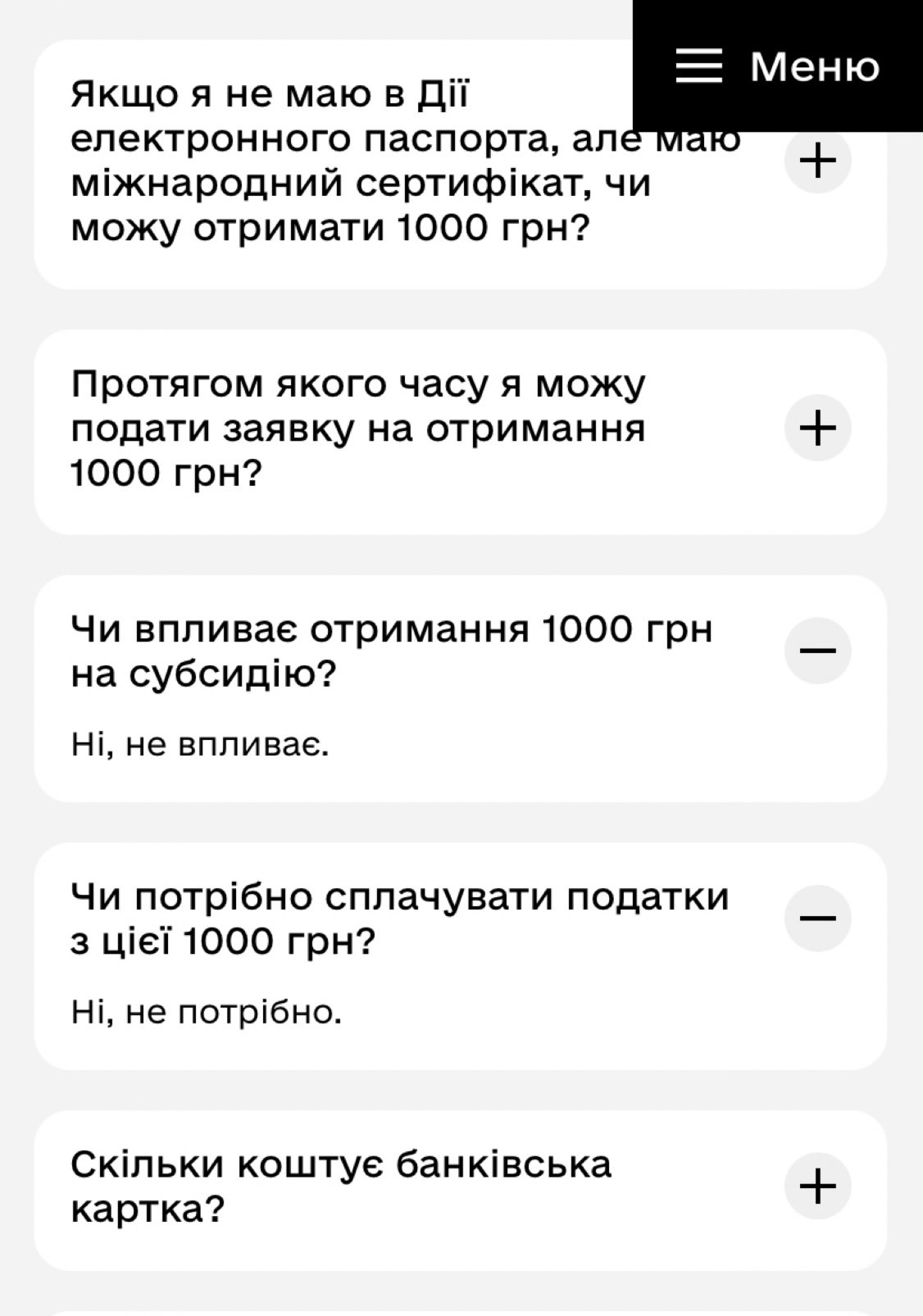The image size is (923, 1316).
Task: Expand the question about міжнародний сертифікат
Action: tap(817, 160)
